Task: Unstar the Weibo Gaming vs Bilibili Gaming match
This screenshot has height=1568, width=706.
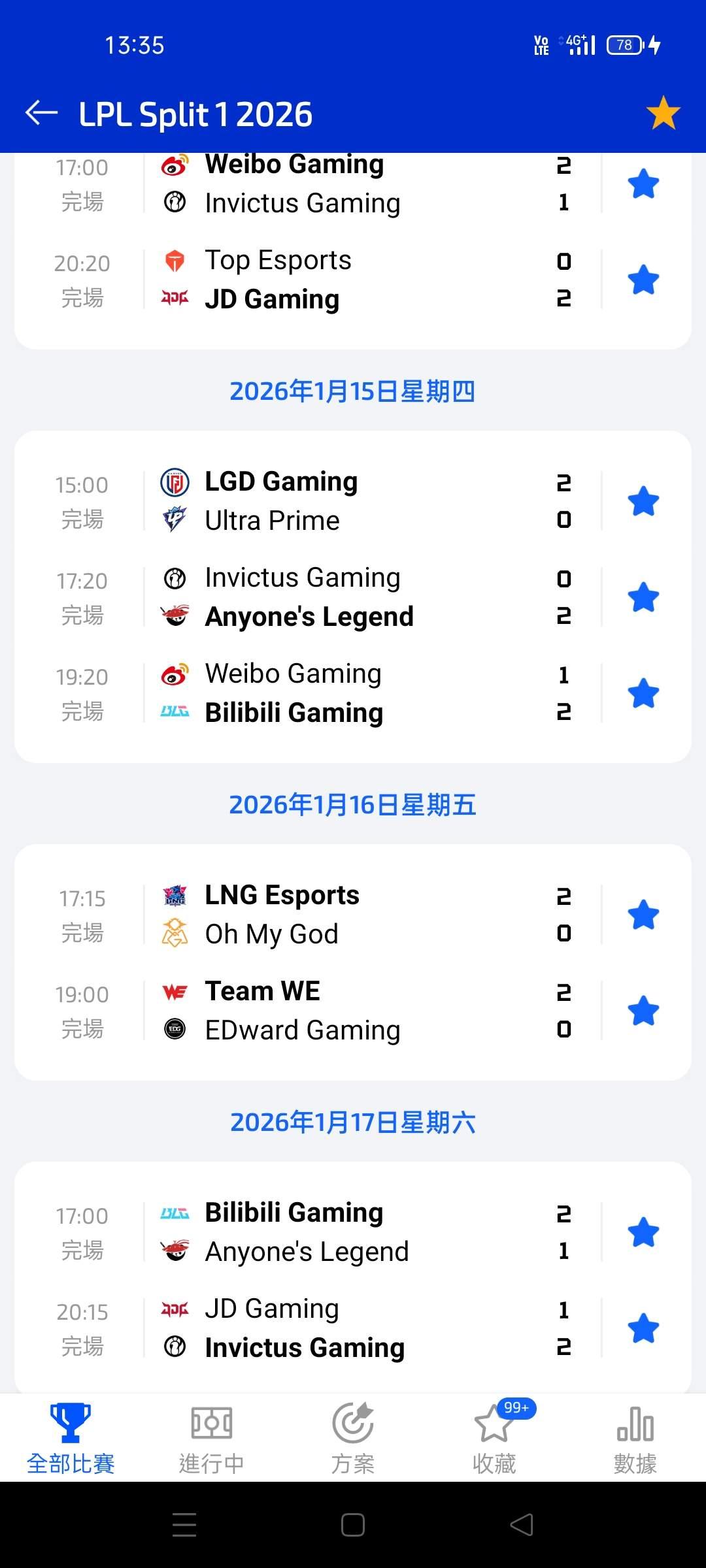Action: [643, 693]
